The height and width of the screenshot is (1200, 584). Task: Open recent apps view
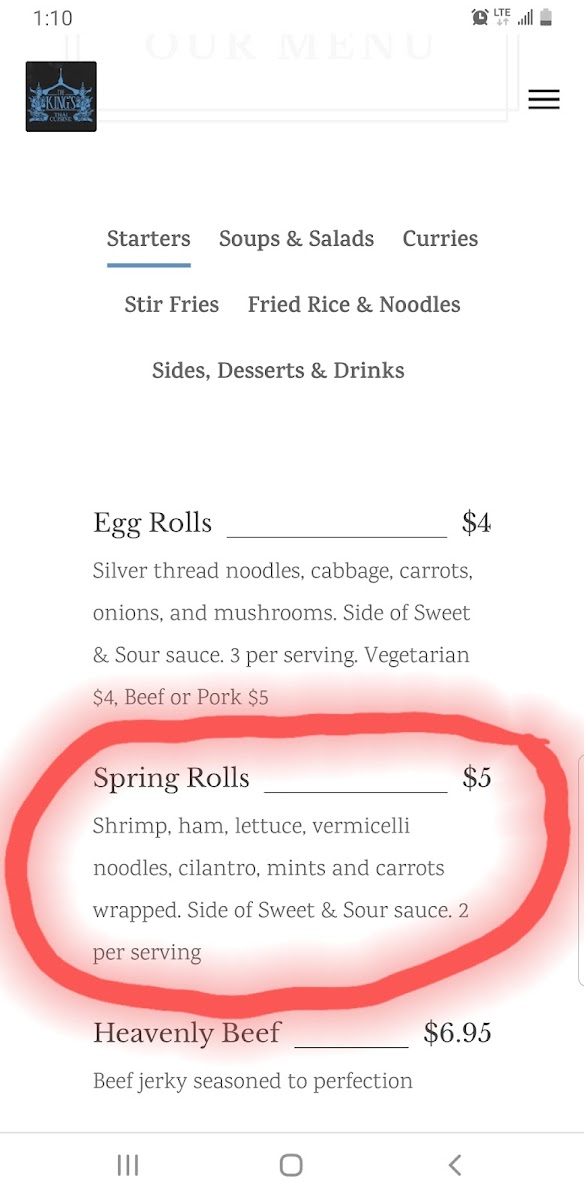click(x=128, y=1165)
